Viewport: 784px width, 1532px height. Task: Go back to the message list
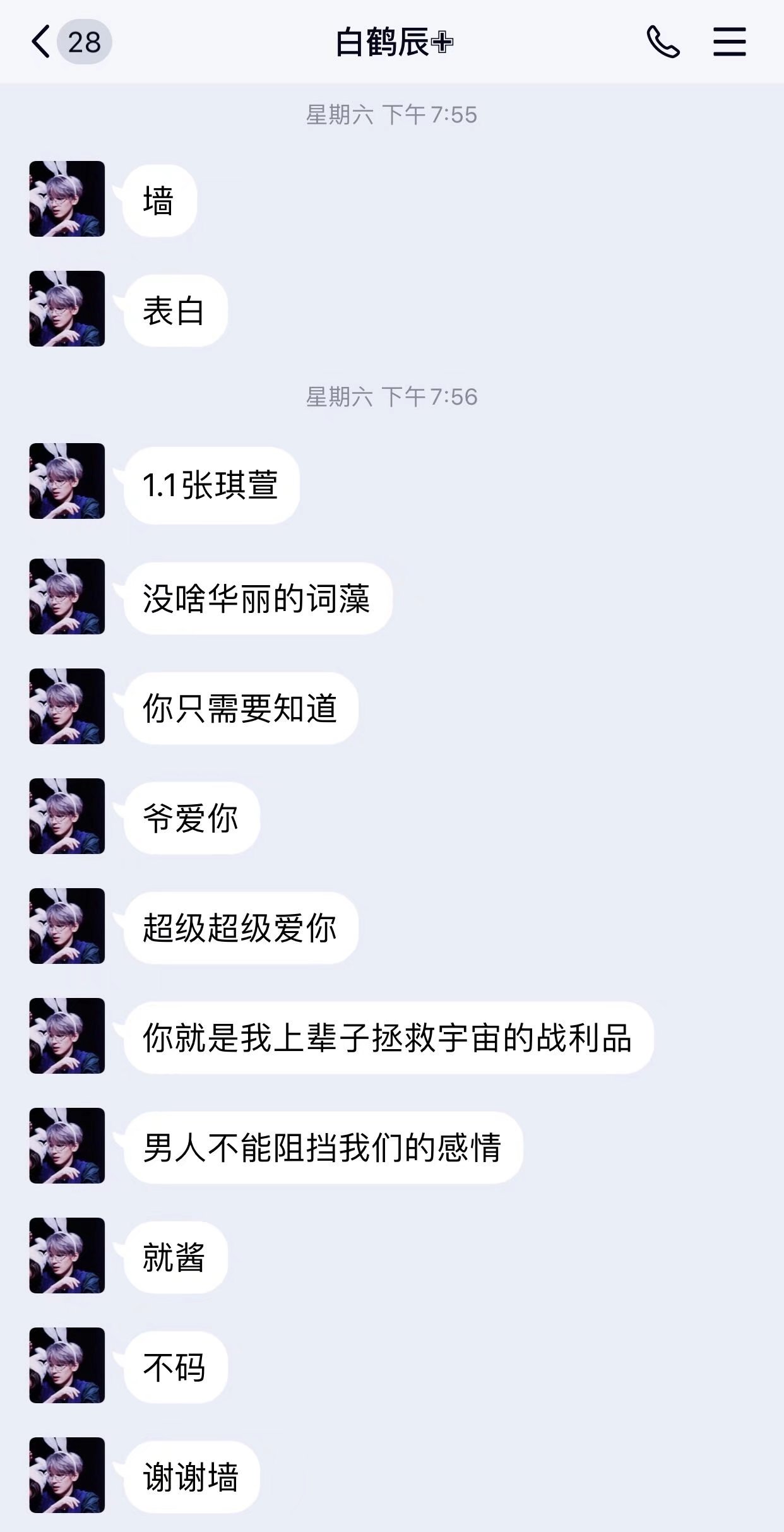[x=42, y=42]
